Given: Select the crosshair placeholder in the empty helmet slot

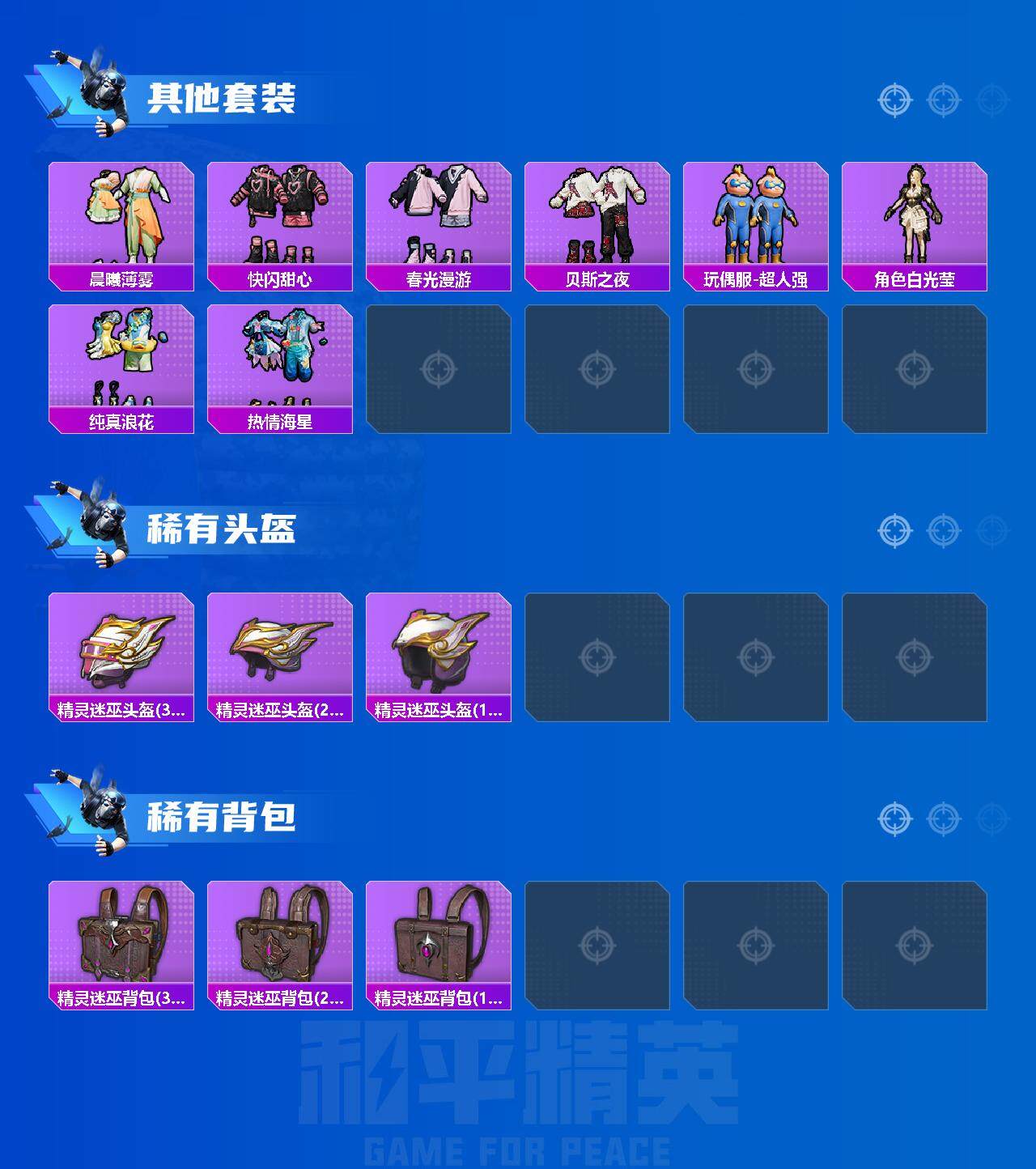Looking at the screenshot, I should [597, 656].
